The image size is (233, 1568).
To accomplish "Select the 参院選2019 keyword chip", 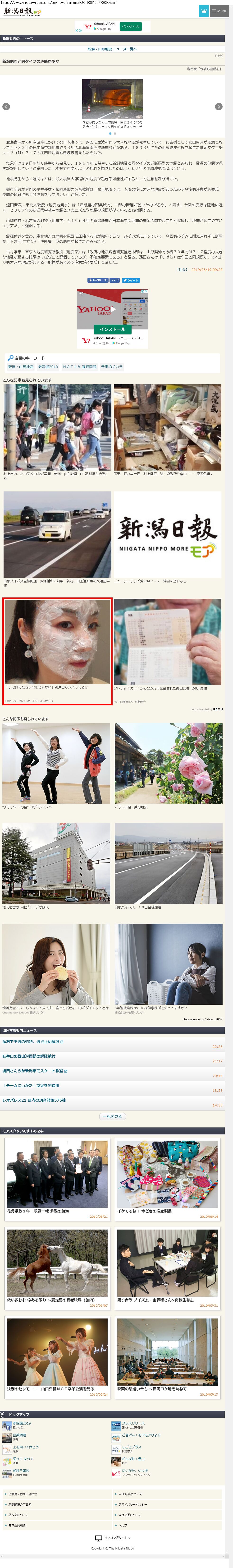I will click(48, 367).
